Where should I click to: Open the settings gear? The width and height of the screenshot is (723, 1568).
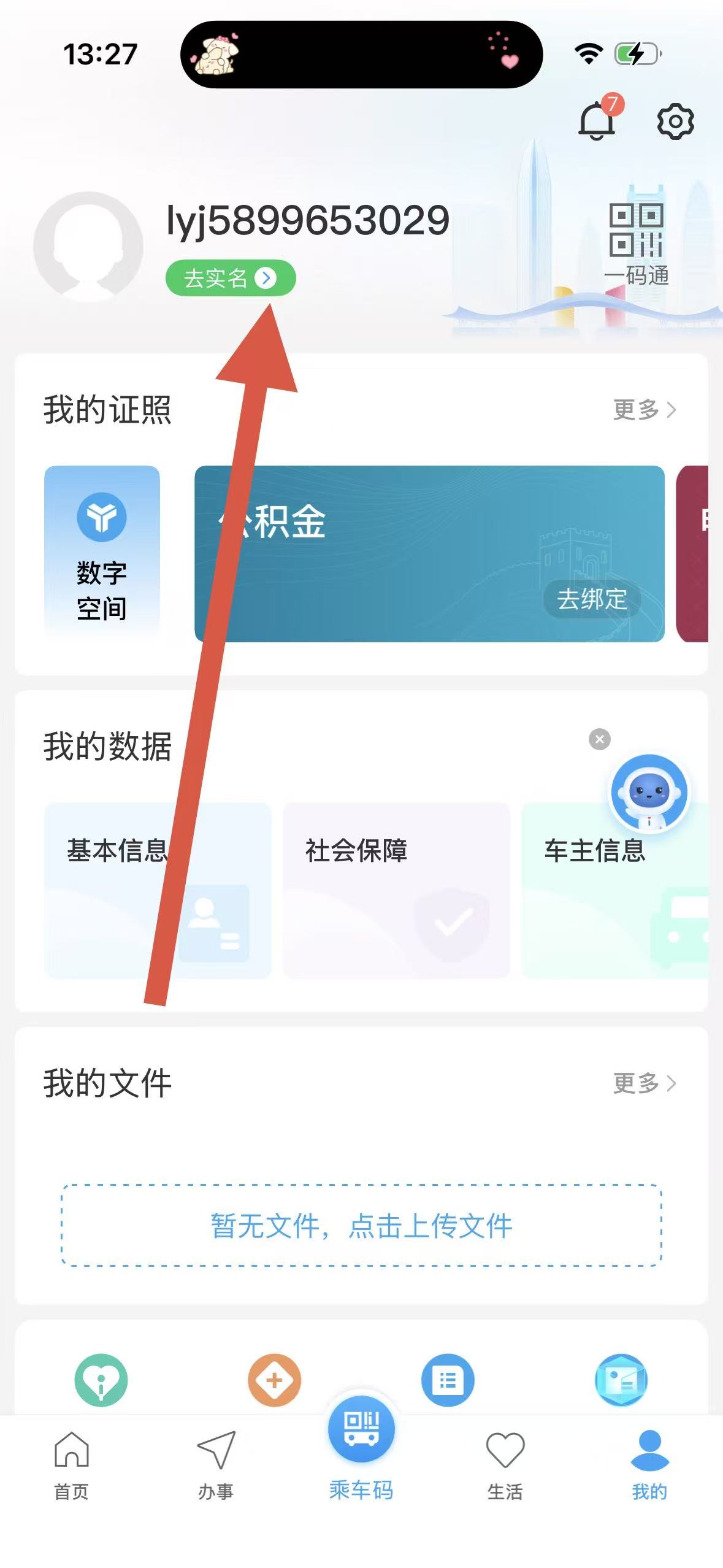coord(675,121)
